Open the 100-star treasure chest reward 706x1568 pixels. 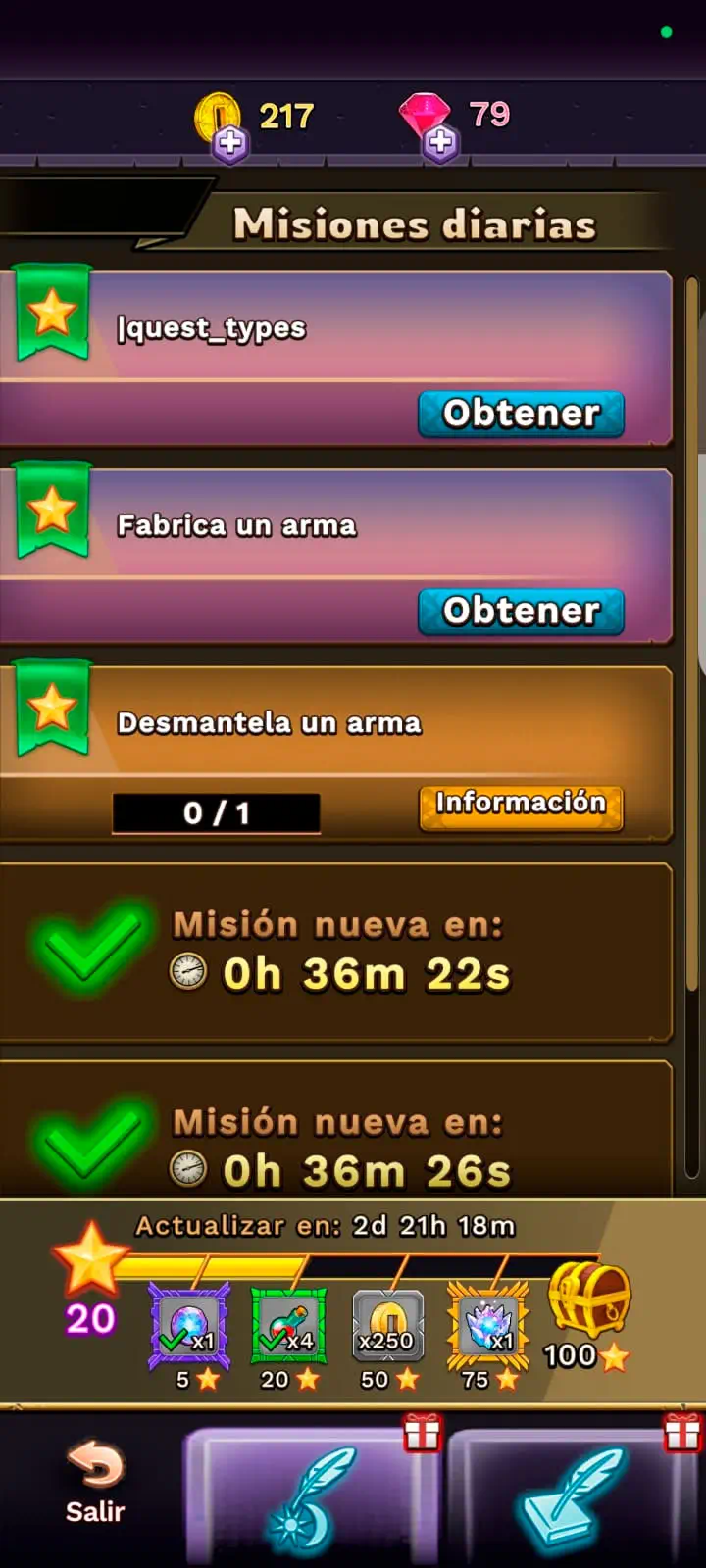pos(588,1298)
